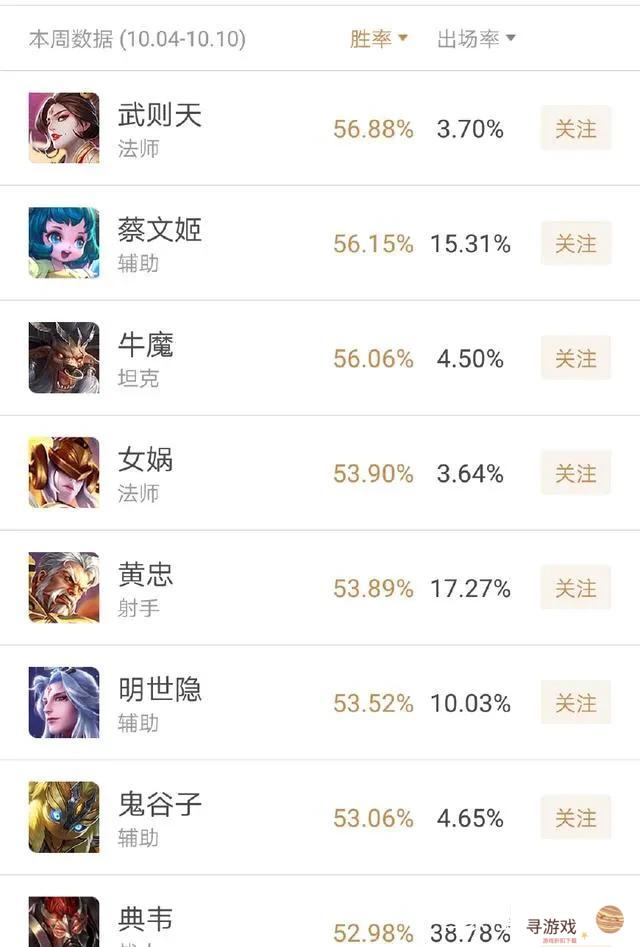Sort the list by 胜率

point(378,39)
